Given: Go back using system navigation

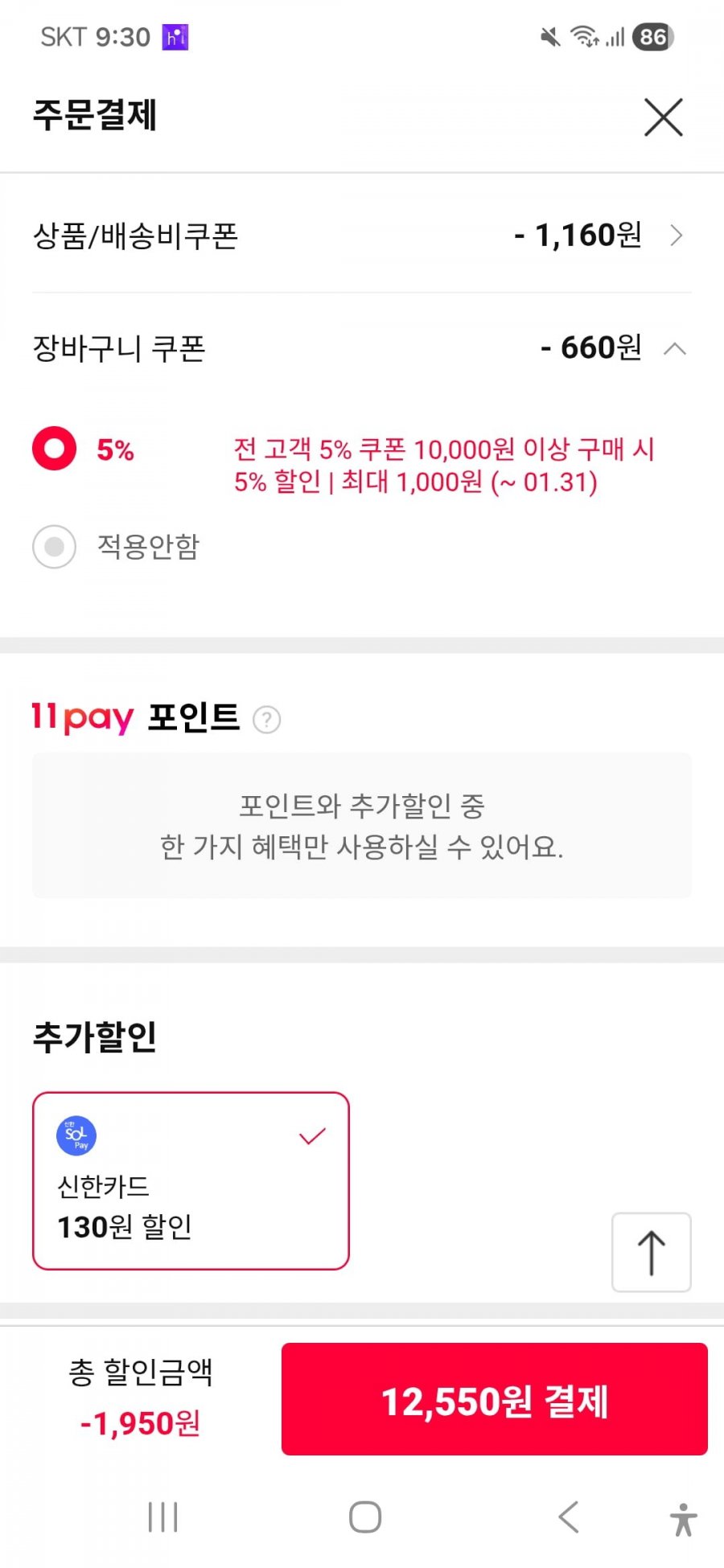Looking at the screenshot, I should pyautogui.click(x=568, y=1517).
